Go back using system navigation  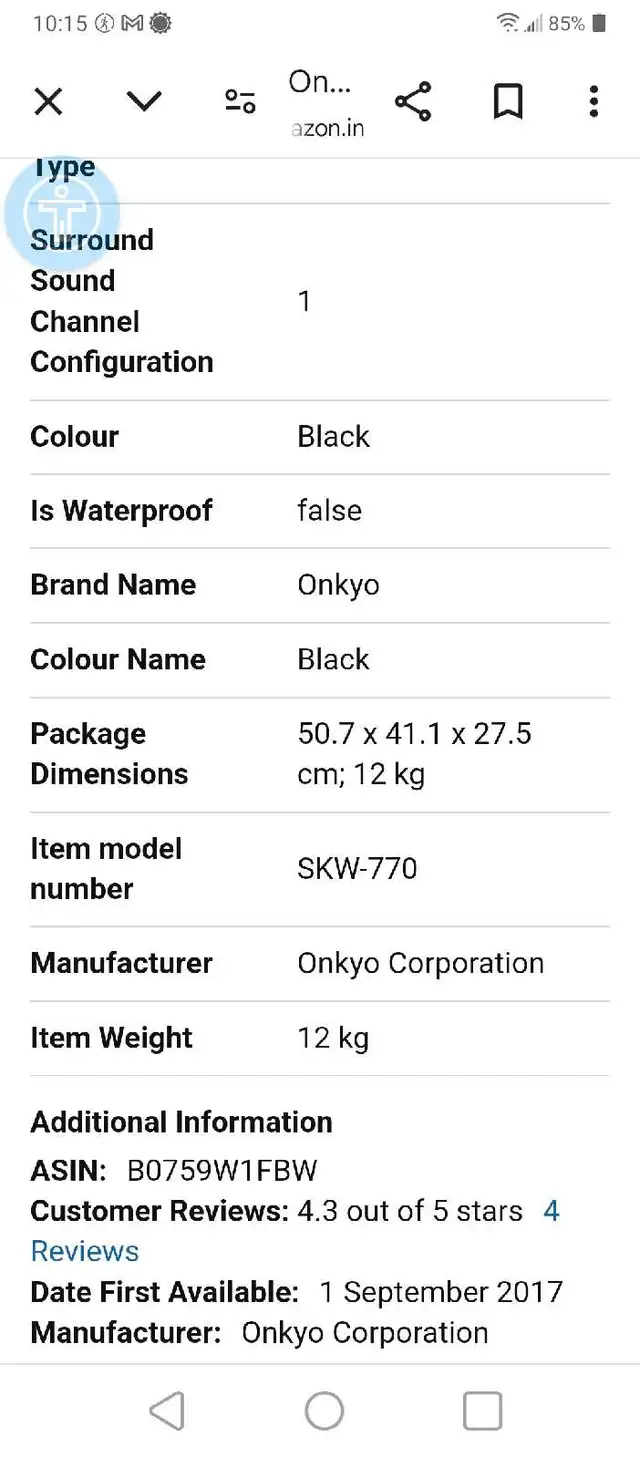pyautogui.click(x=167, y=1411)
